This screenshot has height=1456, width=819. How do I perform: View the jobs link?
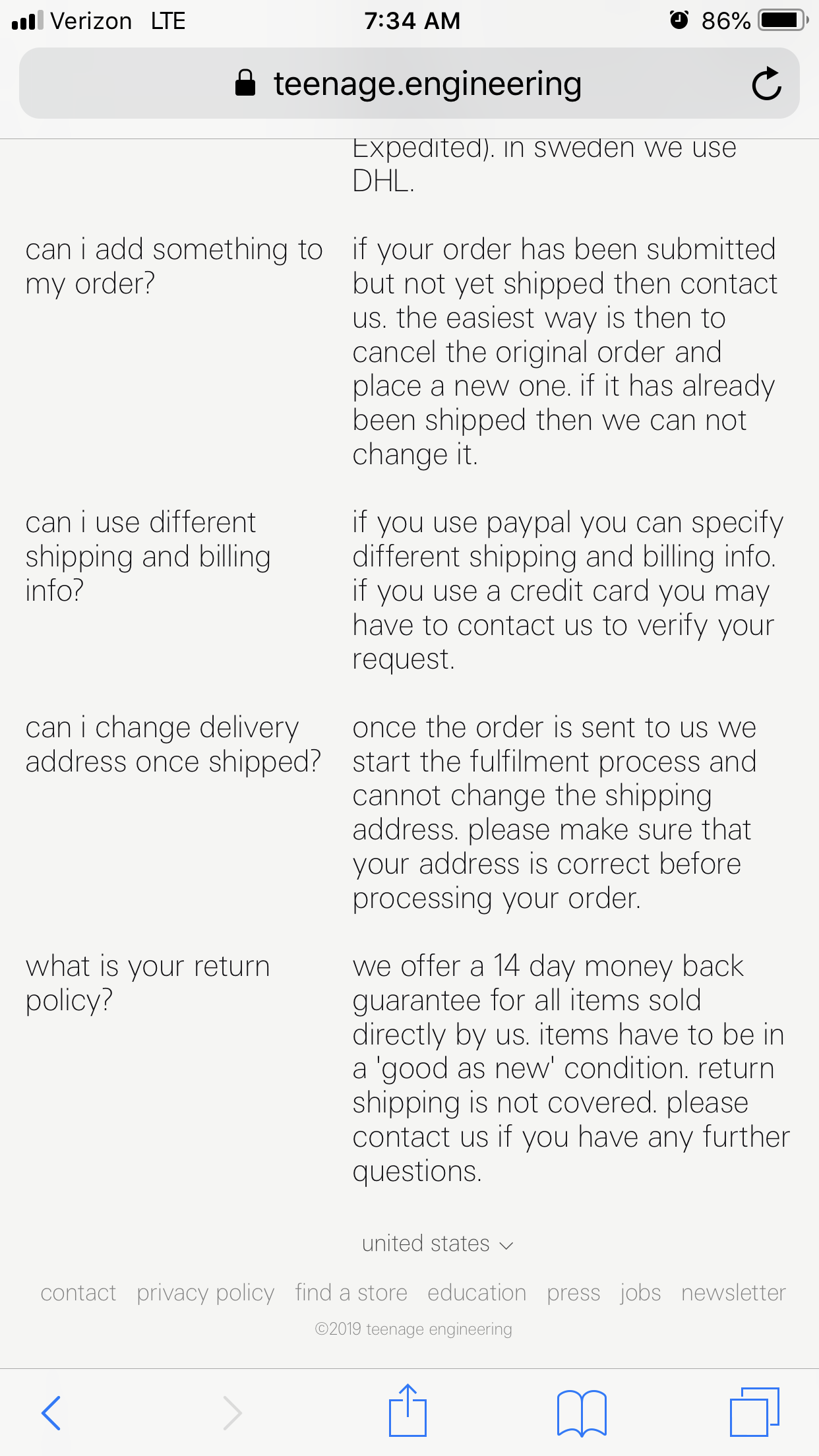click(x=640, y=1294)
